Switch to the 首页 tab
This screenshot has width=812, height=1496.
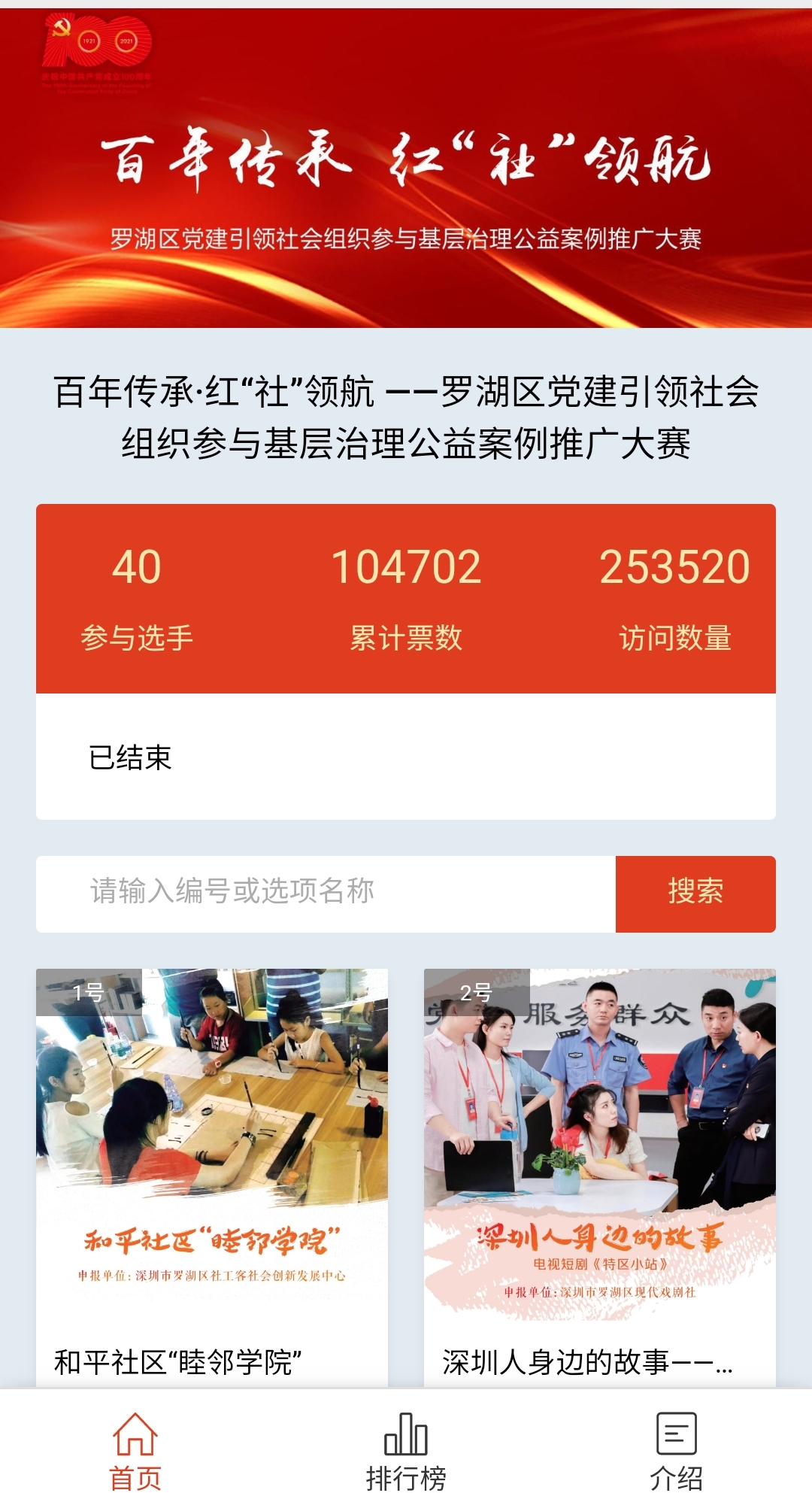click(135, 1452)
